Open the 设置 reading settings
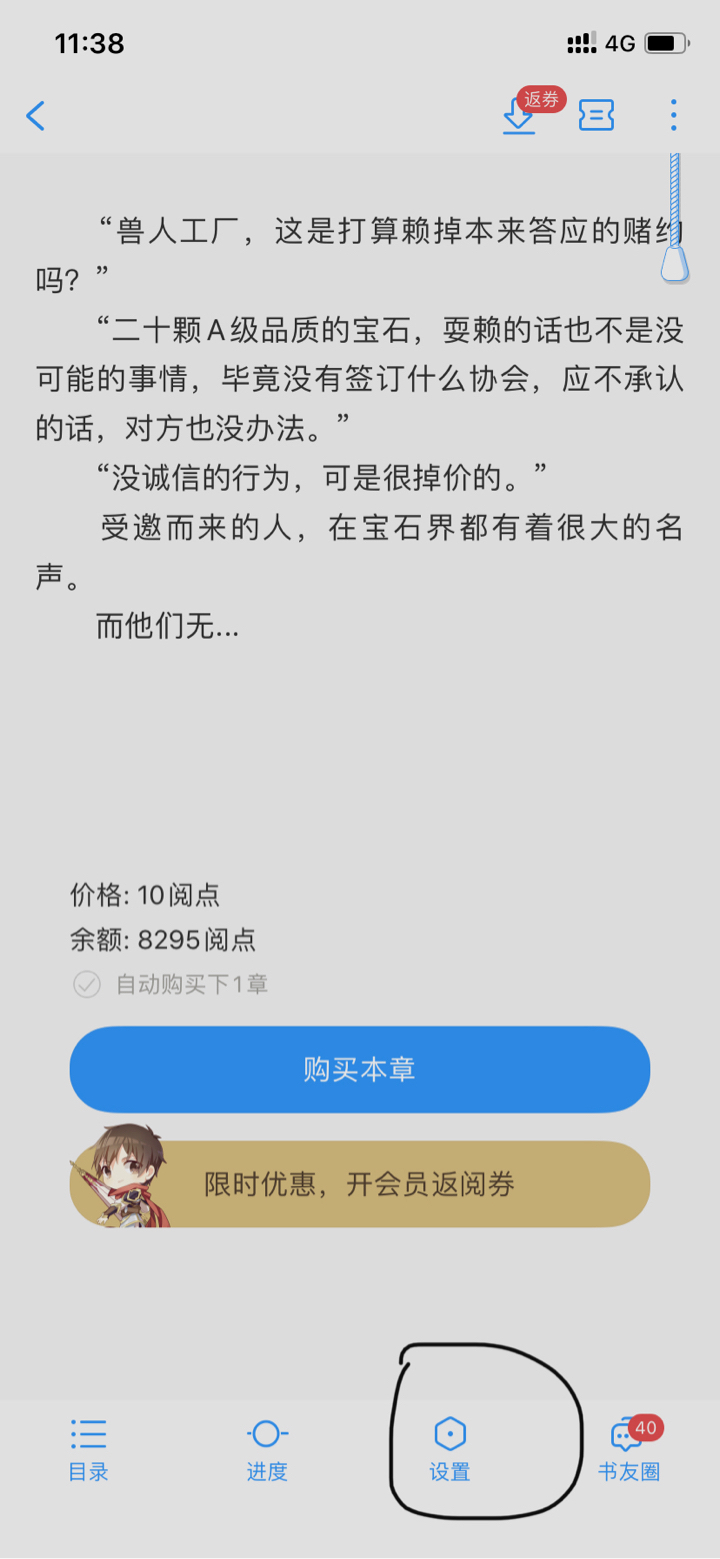Viewport: 720px width, 1559px height. pyautogui.click(x=450, y=1449)
